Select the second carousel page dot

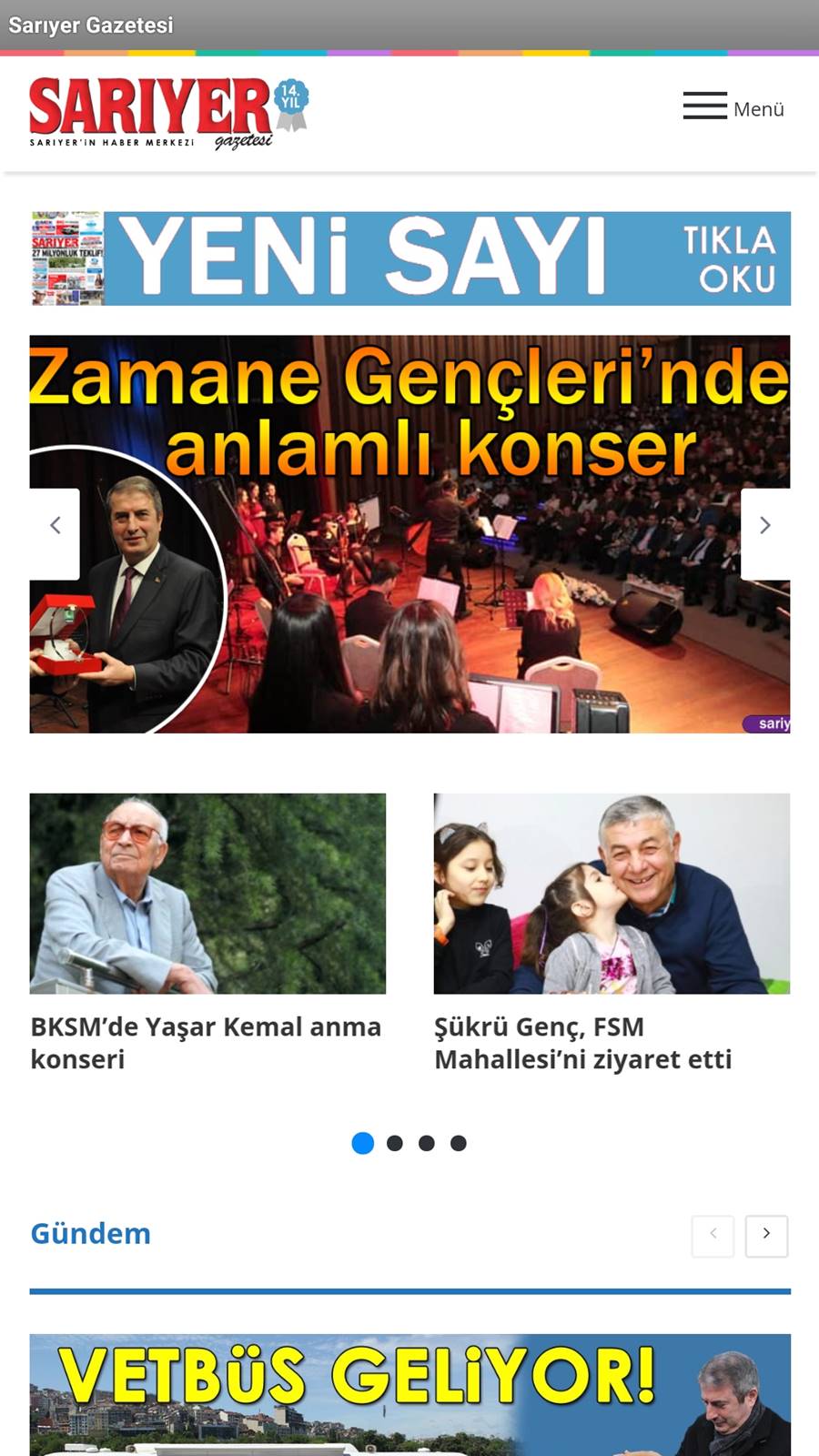[395, 1143]
